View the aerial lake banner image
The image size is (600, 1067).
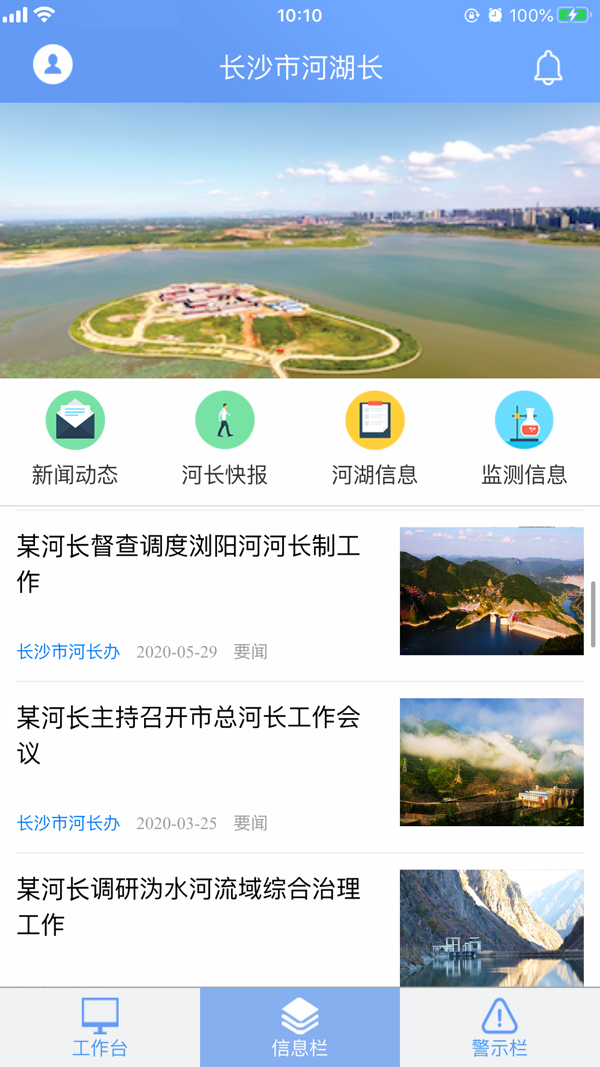[x=300, y=240]
